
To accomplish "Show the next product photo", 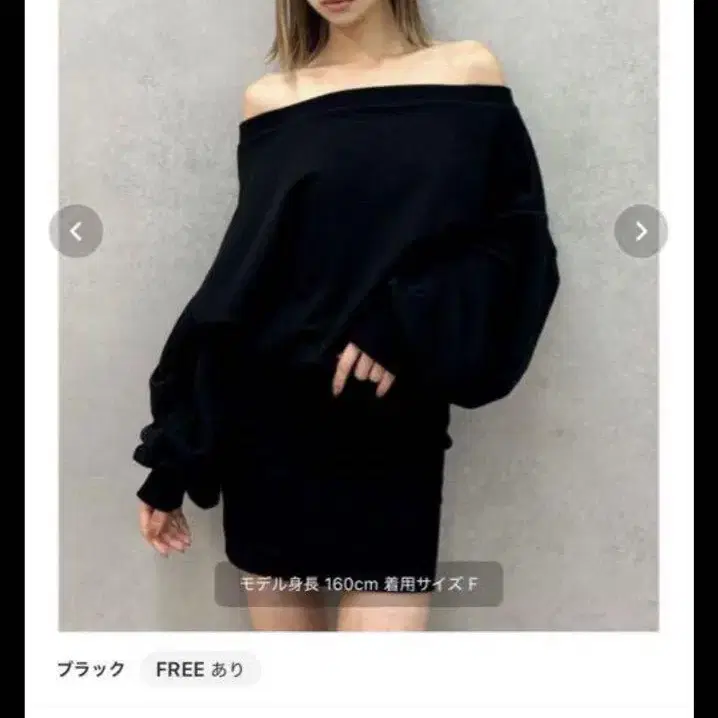I will (x=641, y=231).
